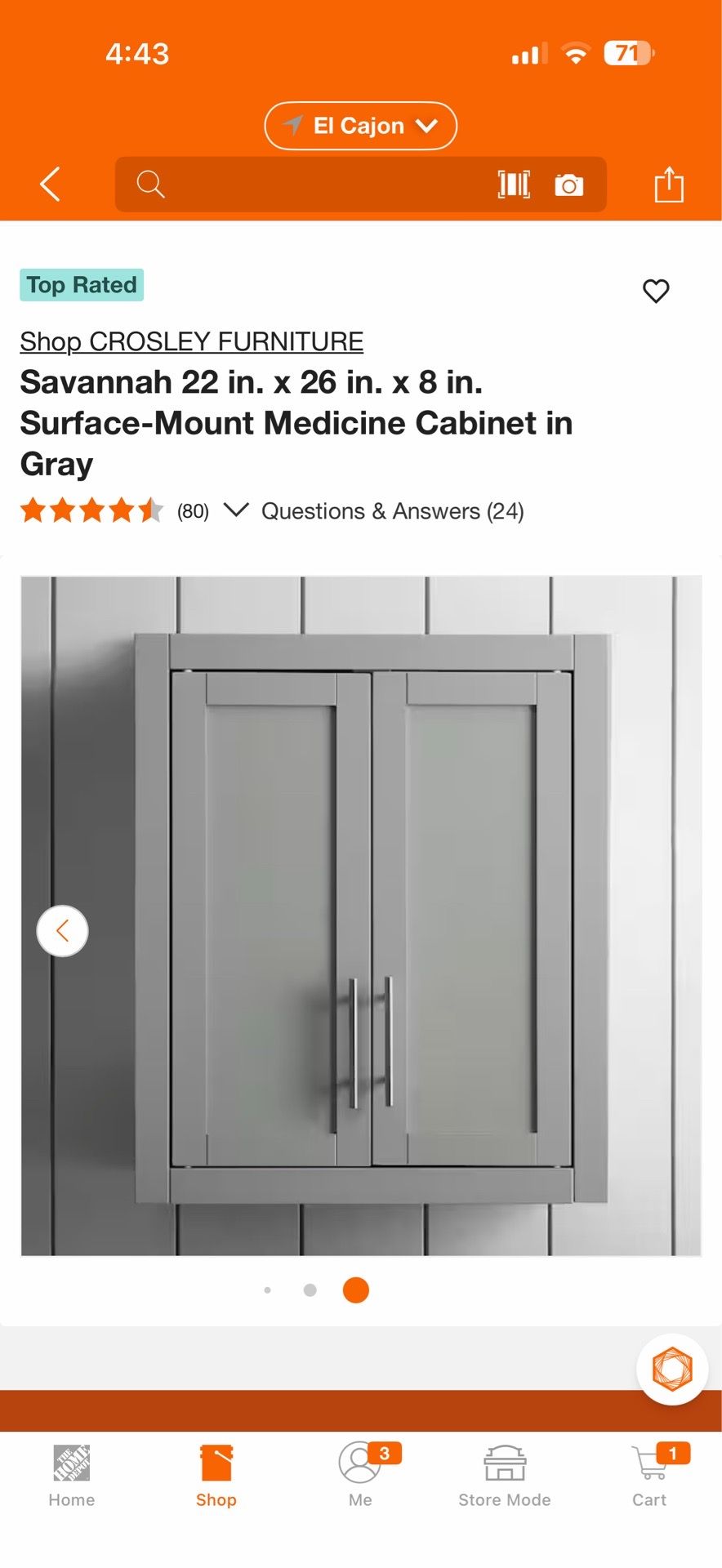Show previous product image

point(62,931)
